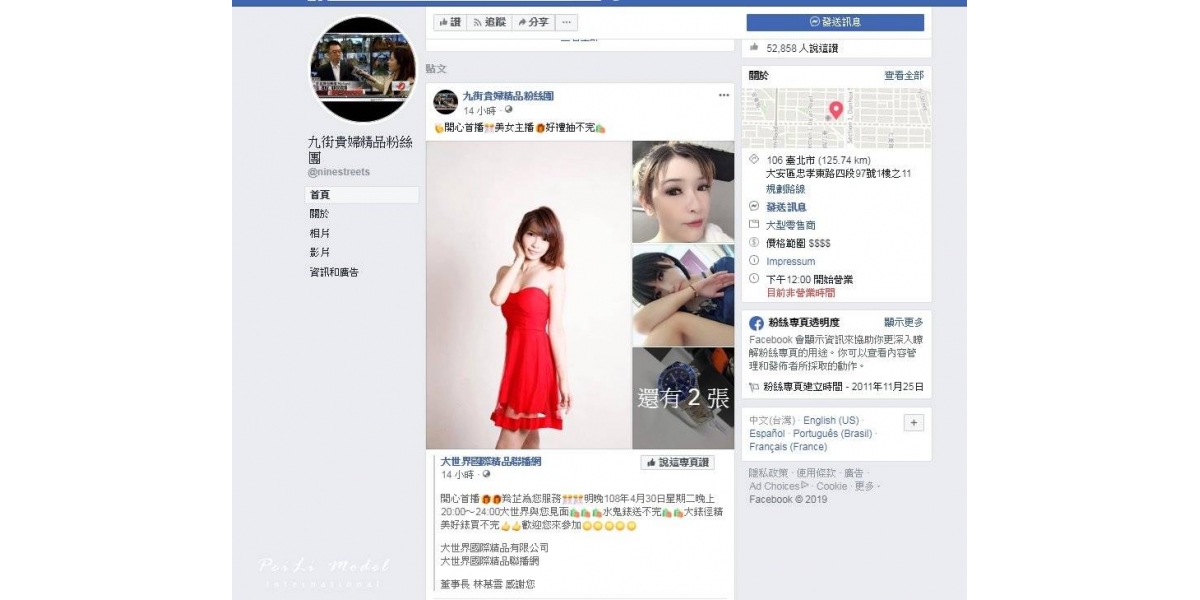Open the 還有 2 張 photo tile
The image size is (1200, 600).
(684, 398)
